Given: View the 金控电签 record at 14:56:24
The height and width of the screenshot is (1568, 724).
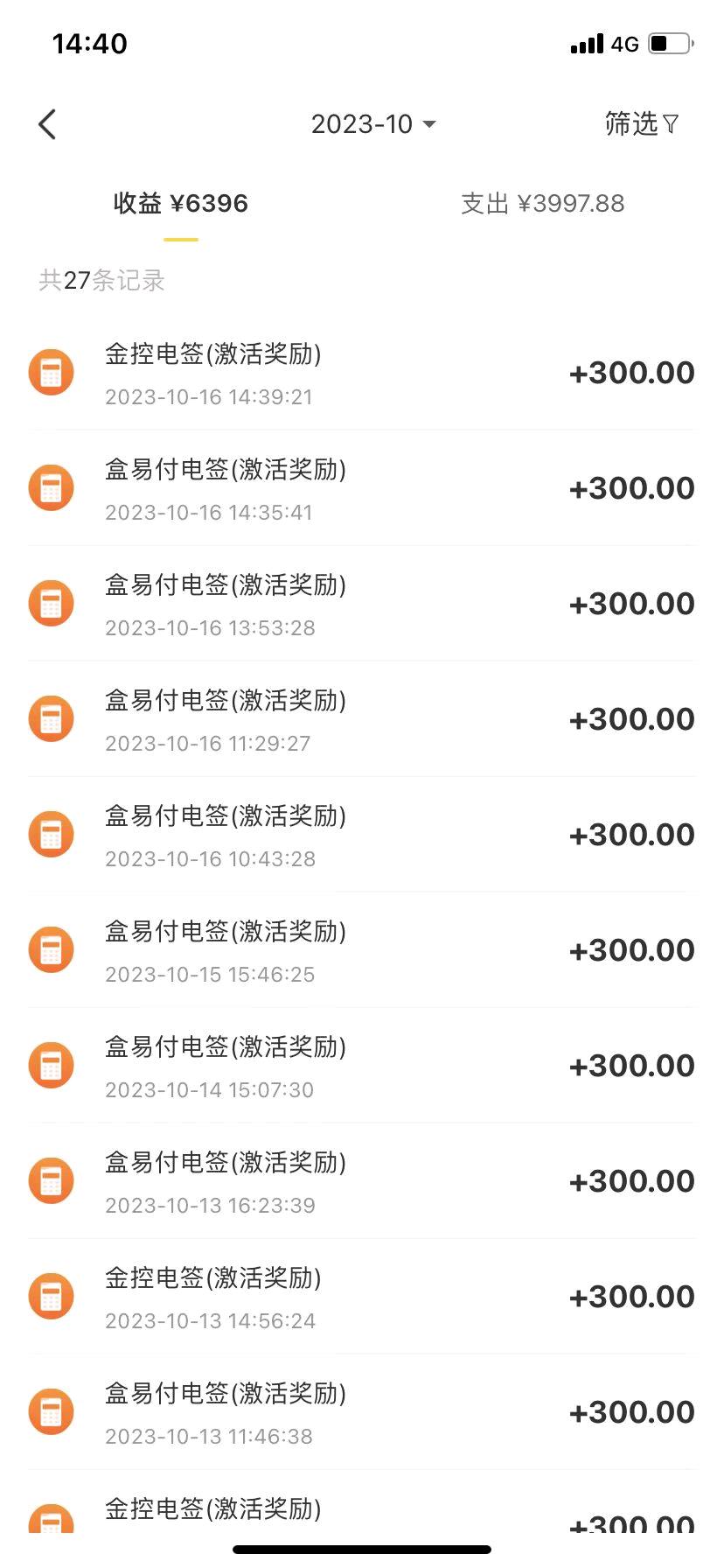Looking at the screenshot, I should tap(362, 1297).
